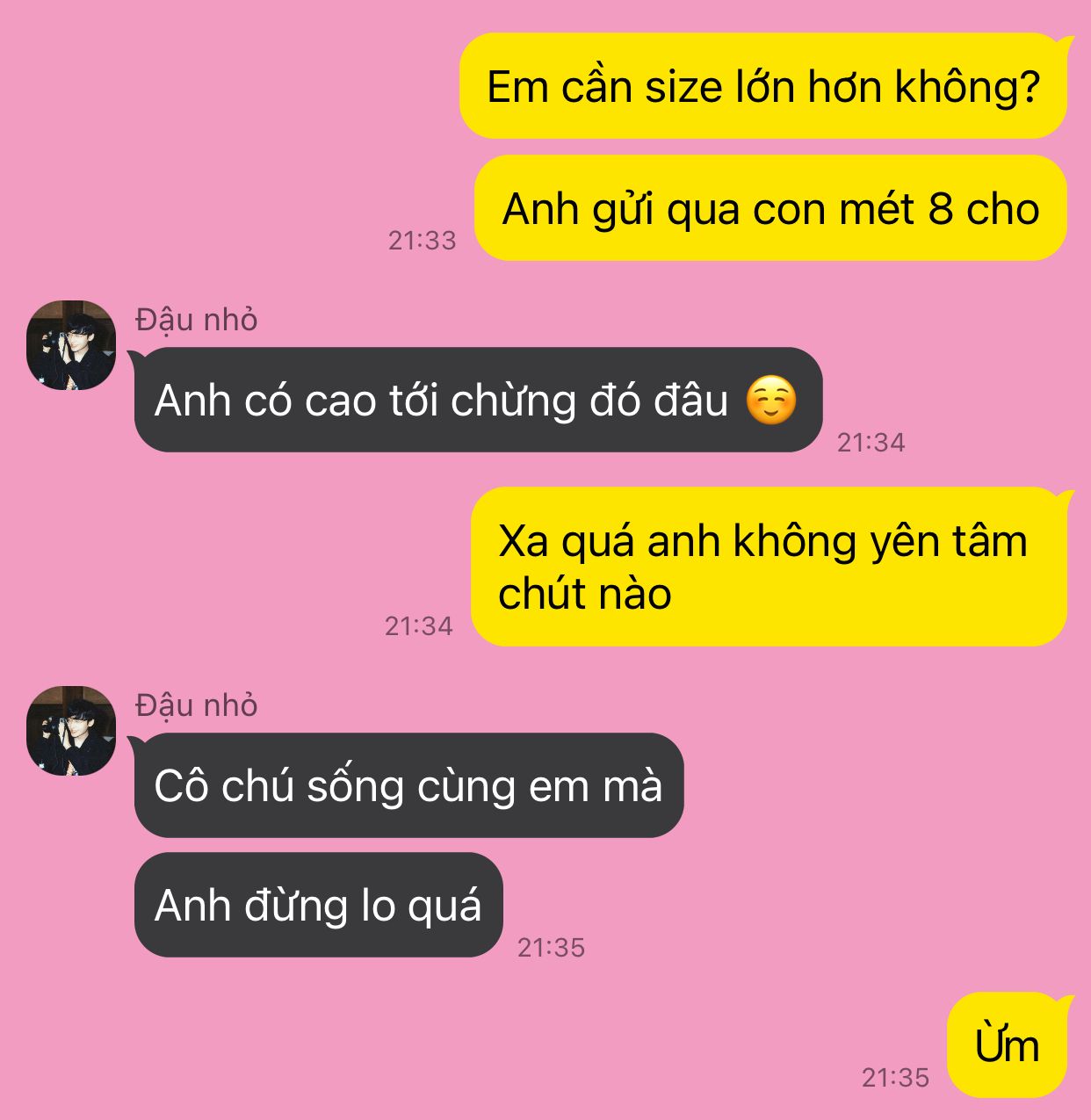Open Đậu nhỏ's avatar beside "Anh có cao" message
The width and height of the screenshot is (1091, 1120).
point(71,345)
